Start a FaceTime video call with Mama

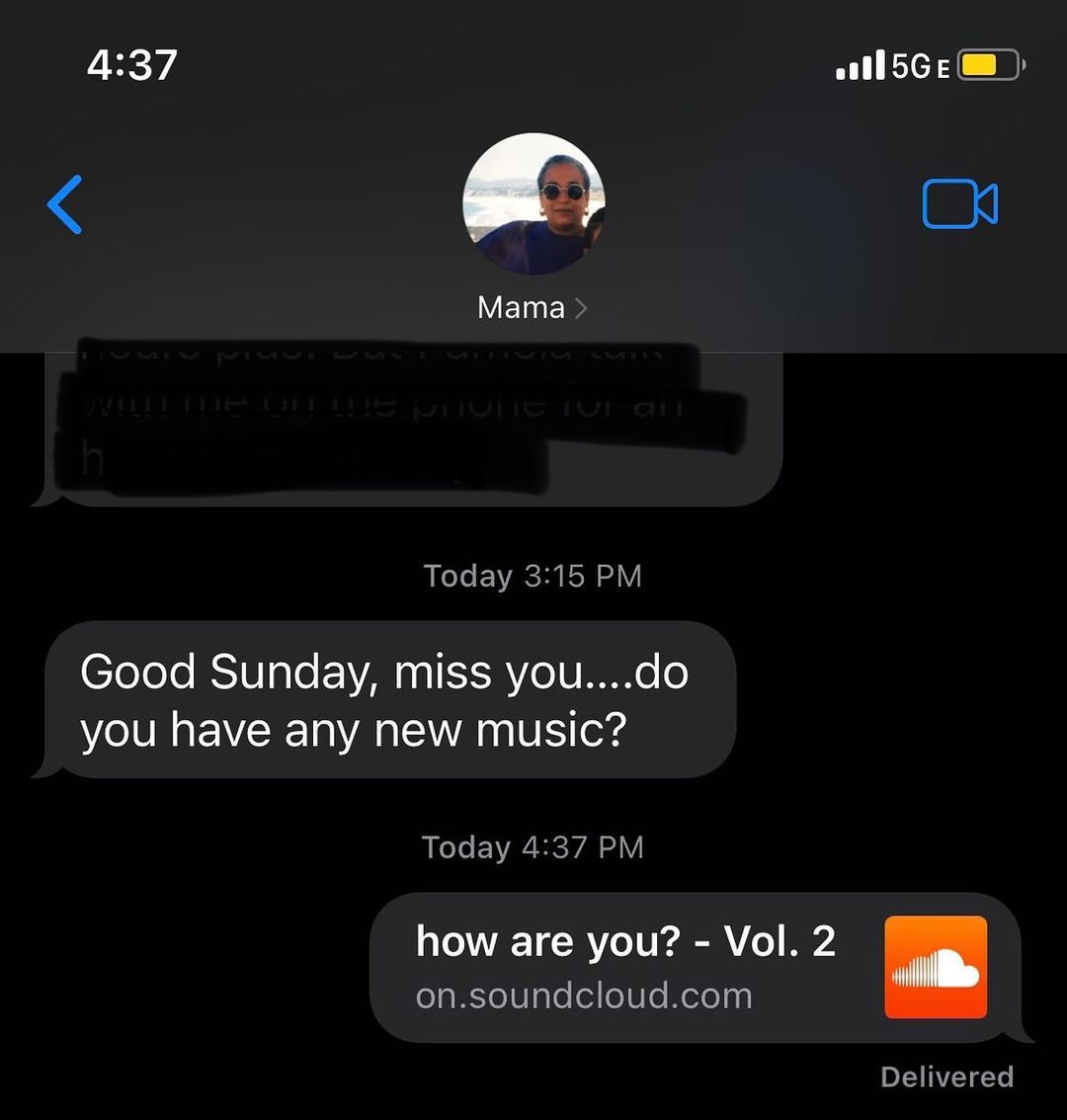click(x=959, y=204)
